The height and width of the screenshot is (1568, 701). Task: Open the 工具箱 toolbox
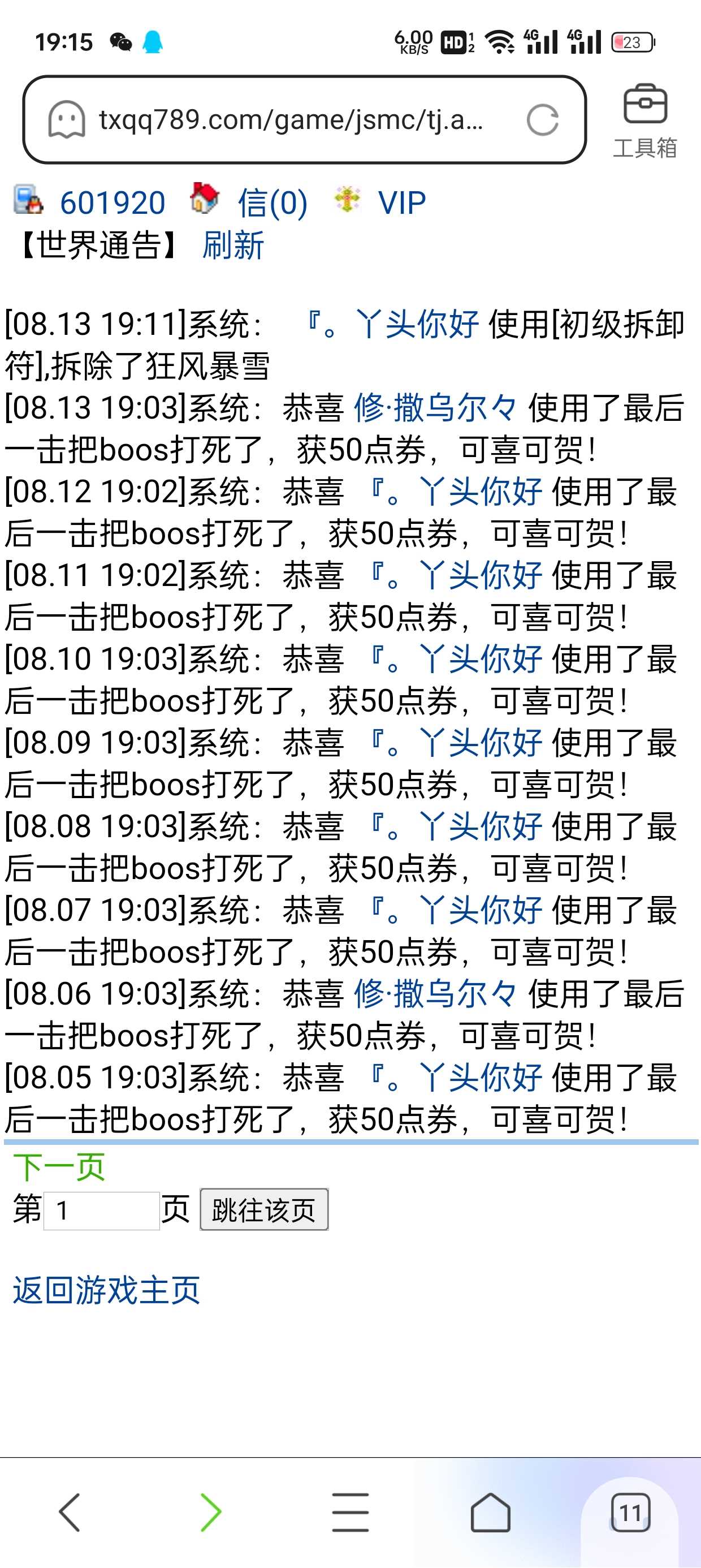(645, 122)
